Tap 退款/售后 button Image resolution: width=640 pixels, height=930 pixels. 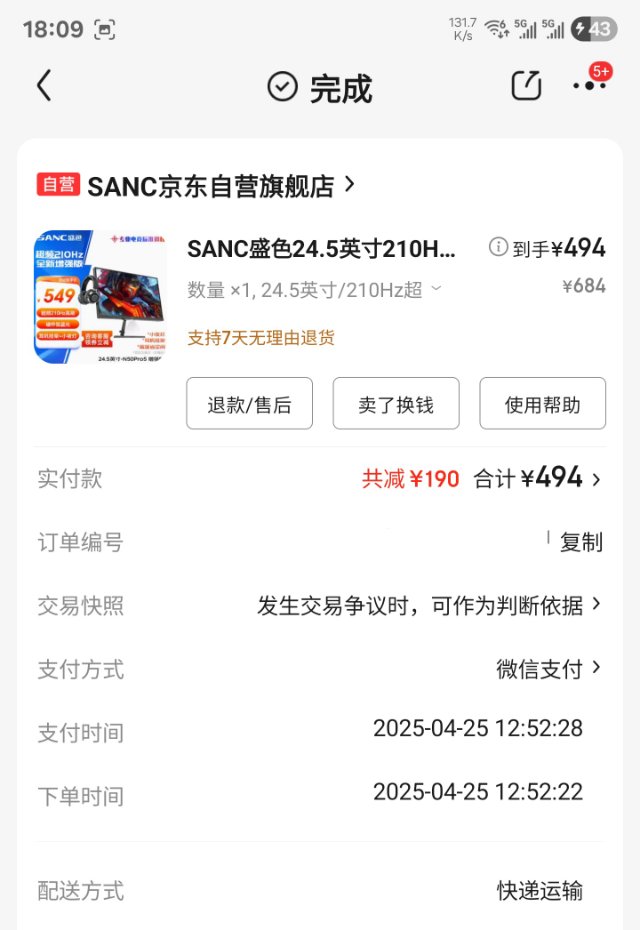249,404
